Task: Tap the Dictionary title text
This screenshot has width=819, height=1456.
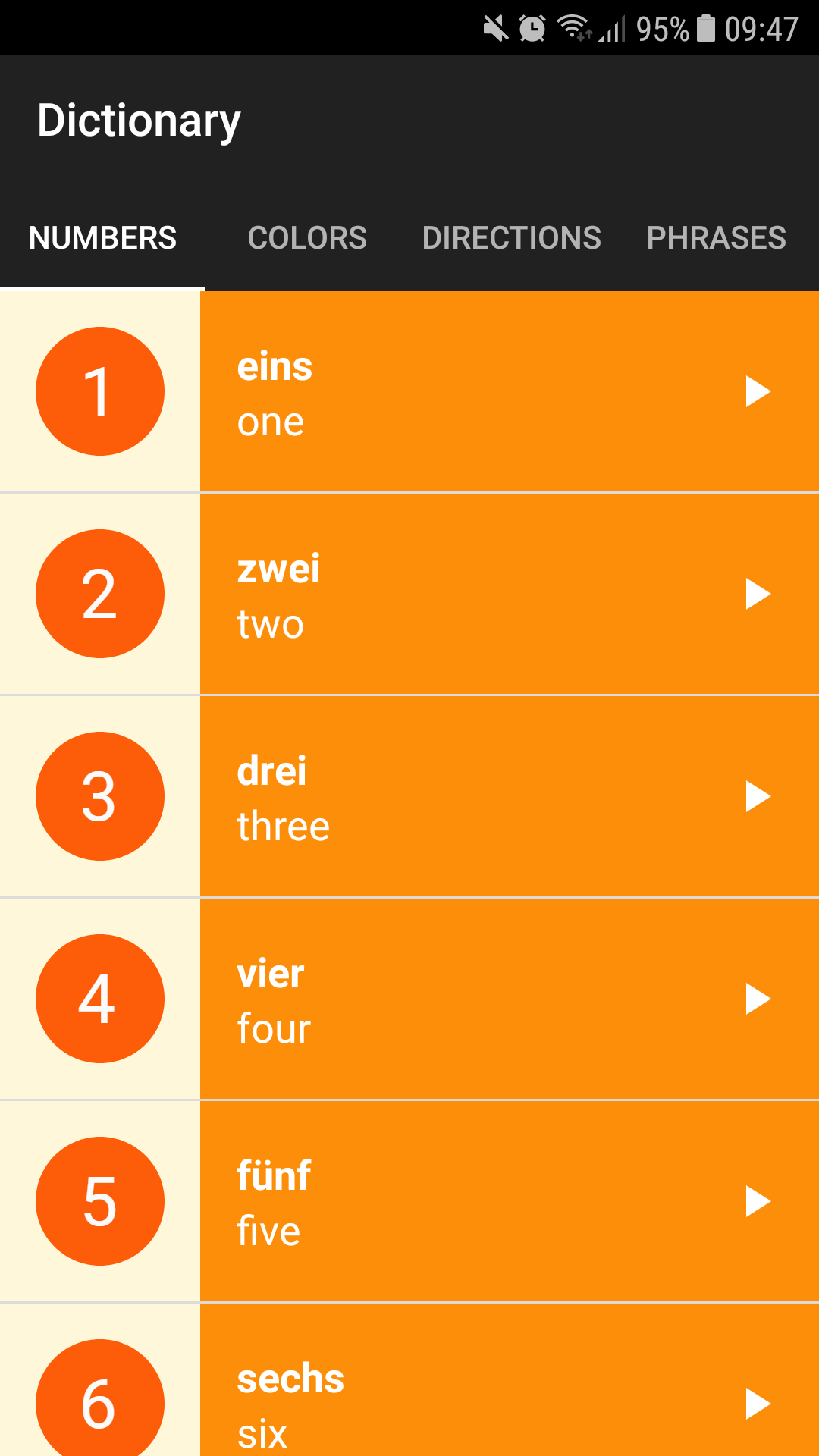Action: coord(140,120)
